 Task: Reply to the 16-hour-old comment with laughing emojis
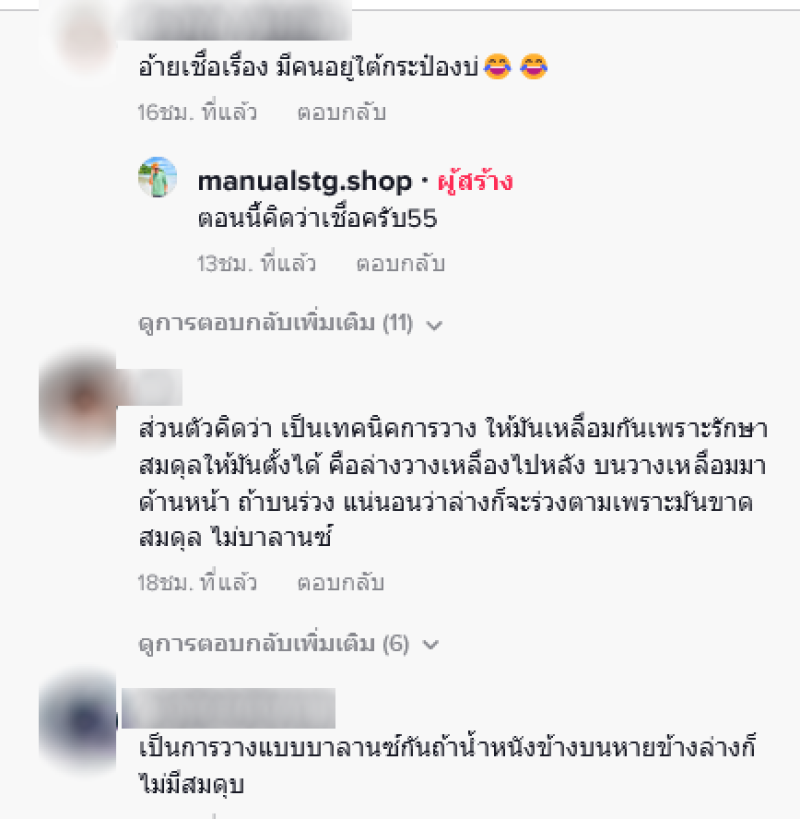341,113
